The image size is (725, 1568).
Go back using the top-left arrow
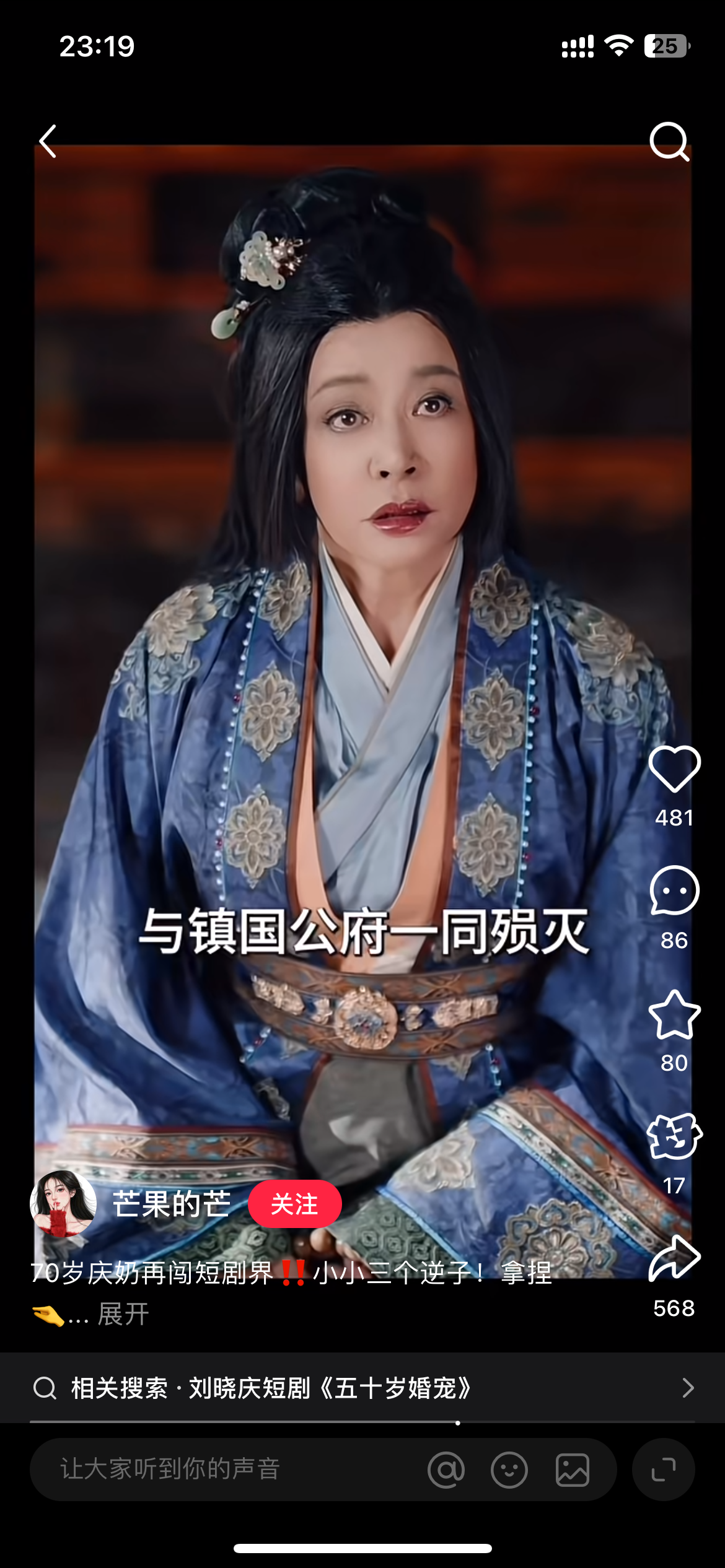(x=48, y=141)
